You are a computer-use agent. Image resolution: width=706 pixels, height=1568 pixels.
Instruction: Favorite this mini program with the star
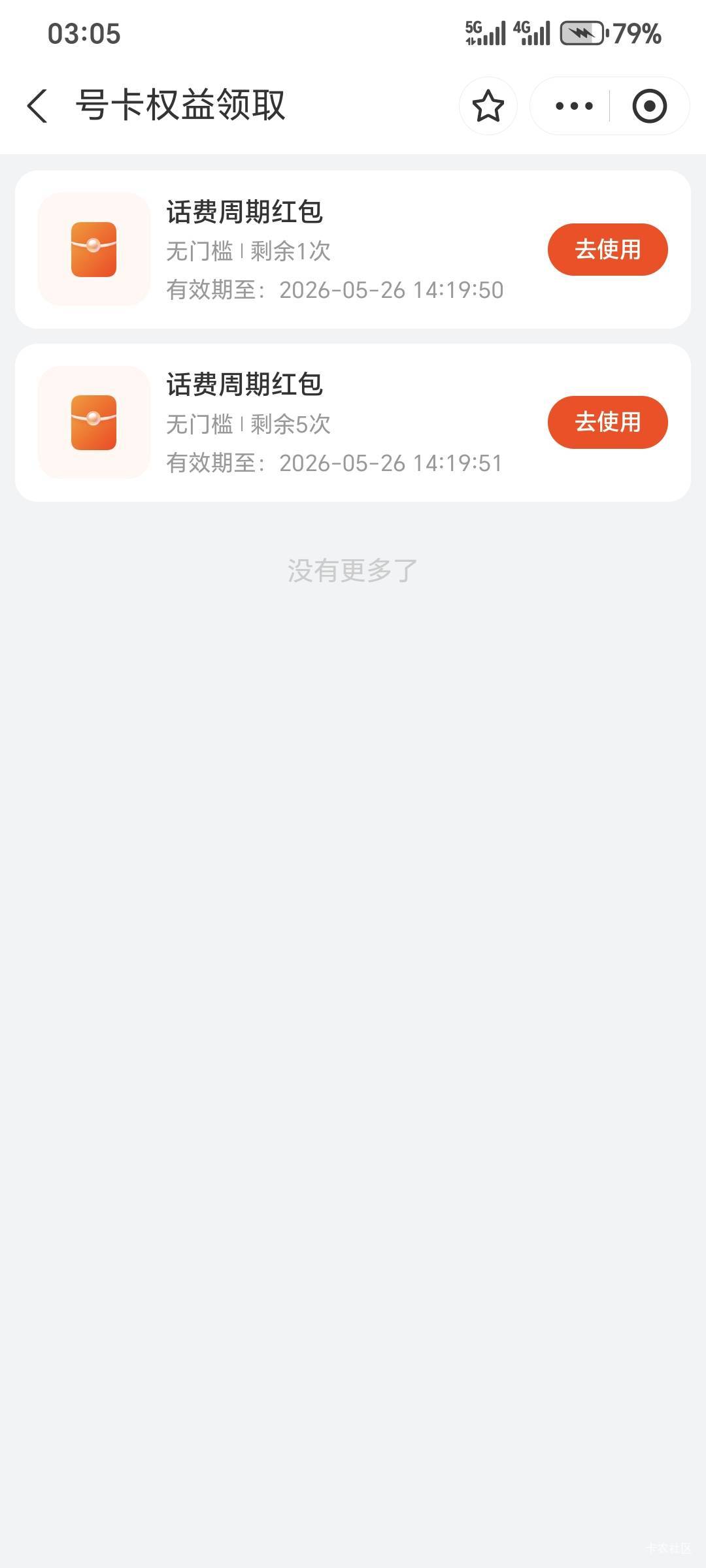pos(488,106)
